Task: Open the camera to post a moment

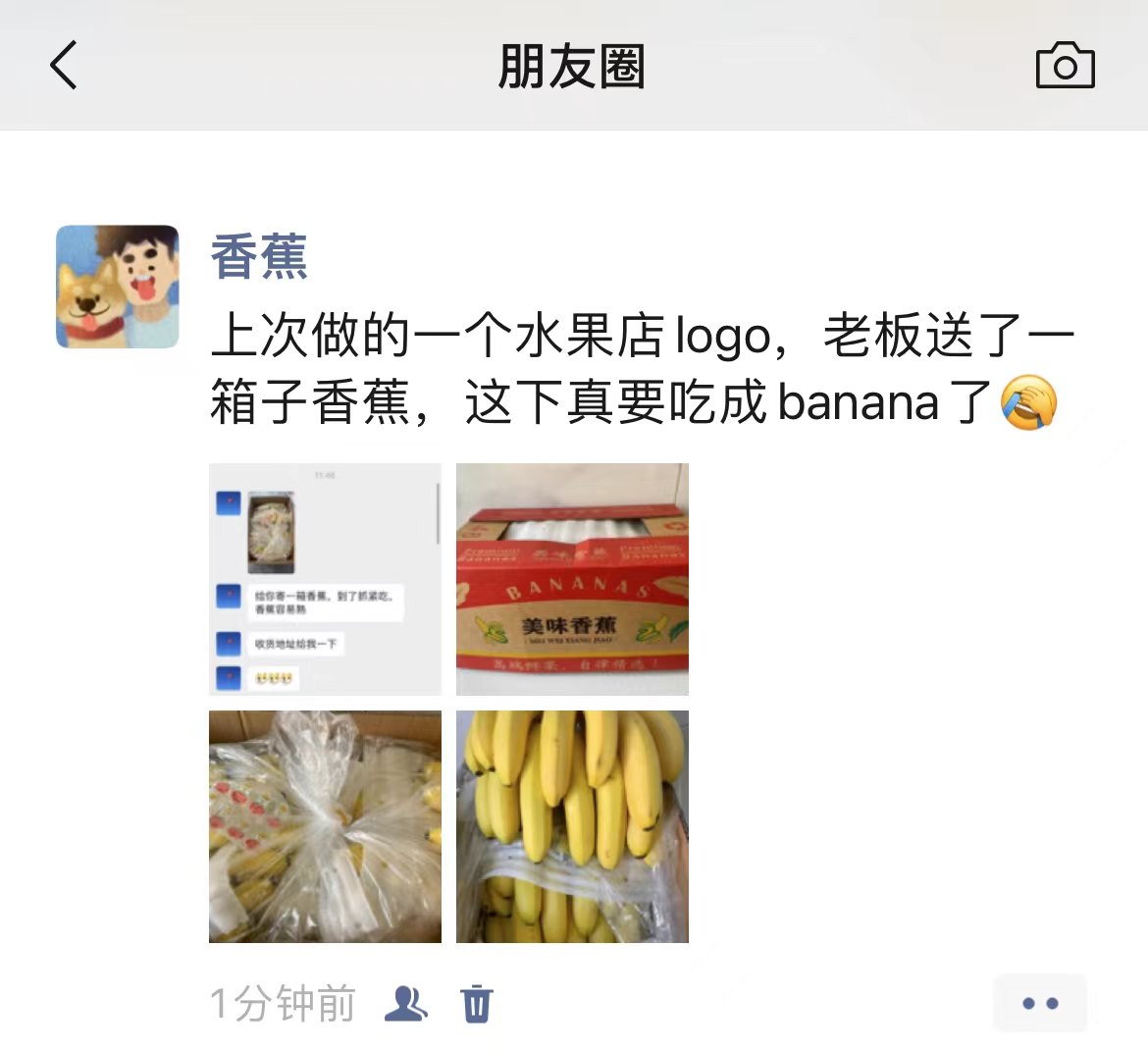Action: pos(1065,66)
